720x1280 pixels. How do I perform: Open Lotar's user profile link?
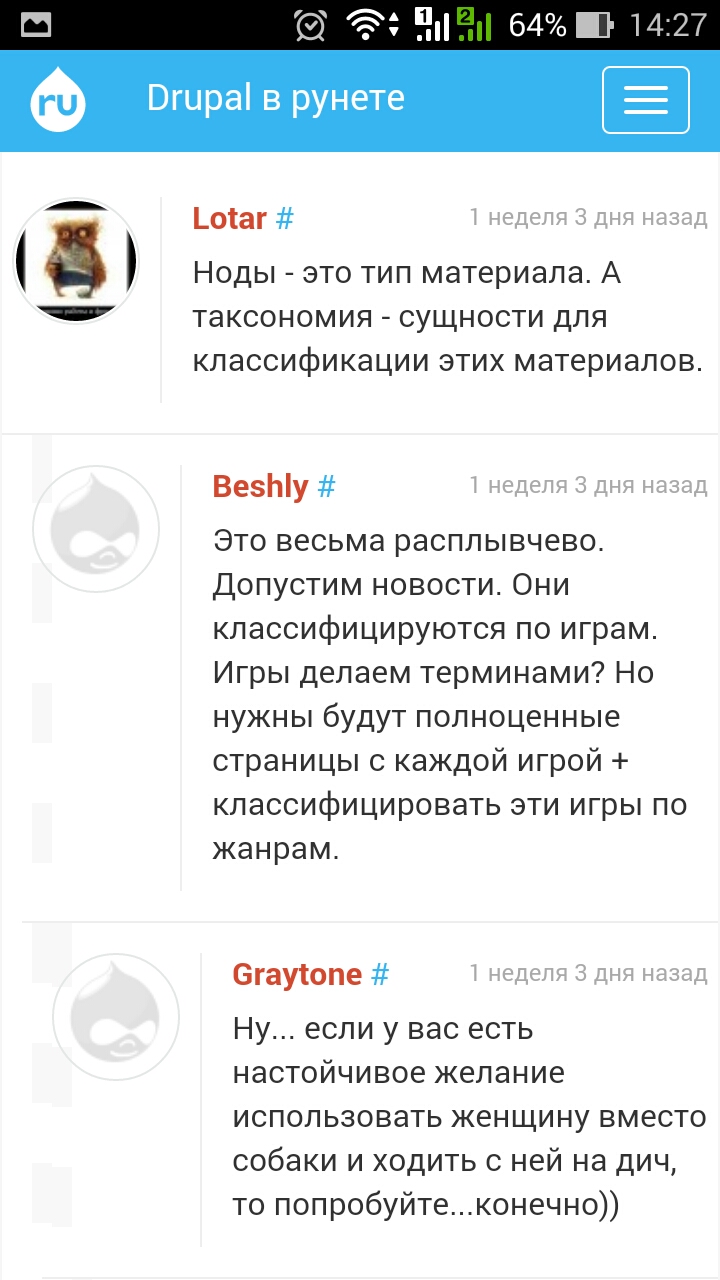pos(229,218)
